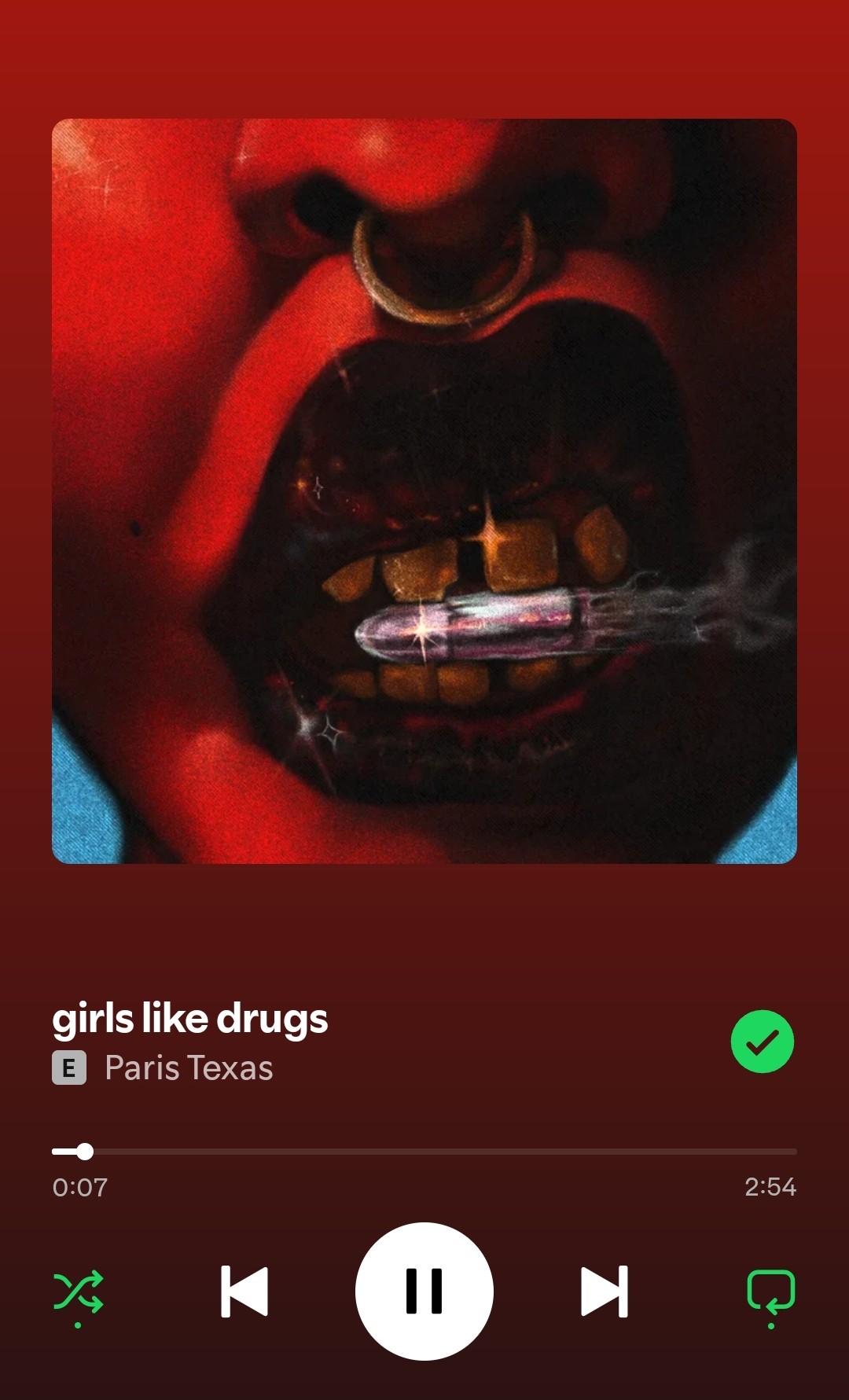Open the Paris Texas artist link
The height and width of the screenshot is (1400, 849).
pos(189,1068)
